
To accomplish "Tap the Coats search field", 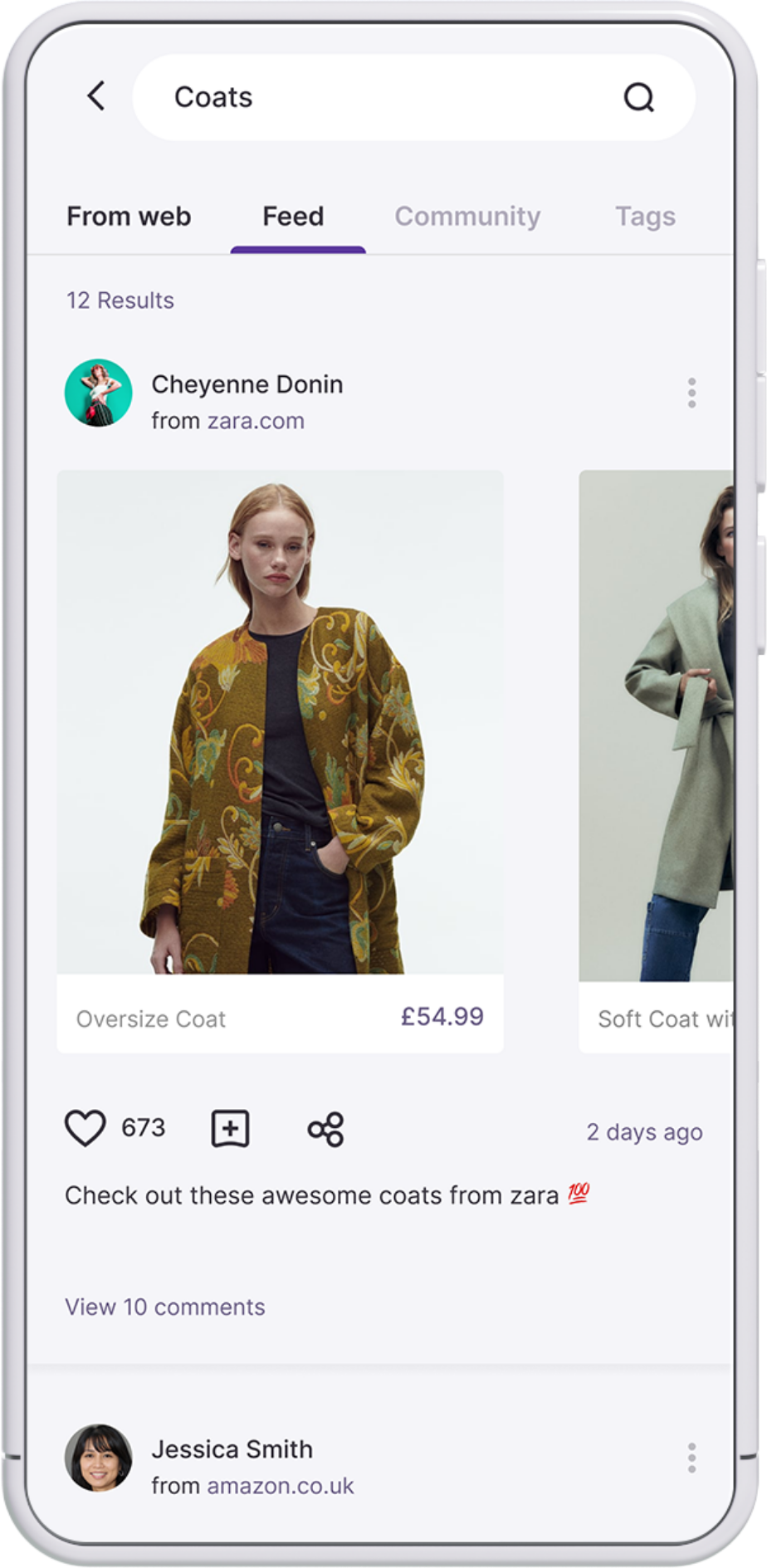I will pos(374,97).
